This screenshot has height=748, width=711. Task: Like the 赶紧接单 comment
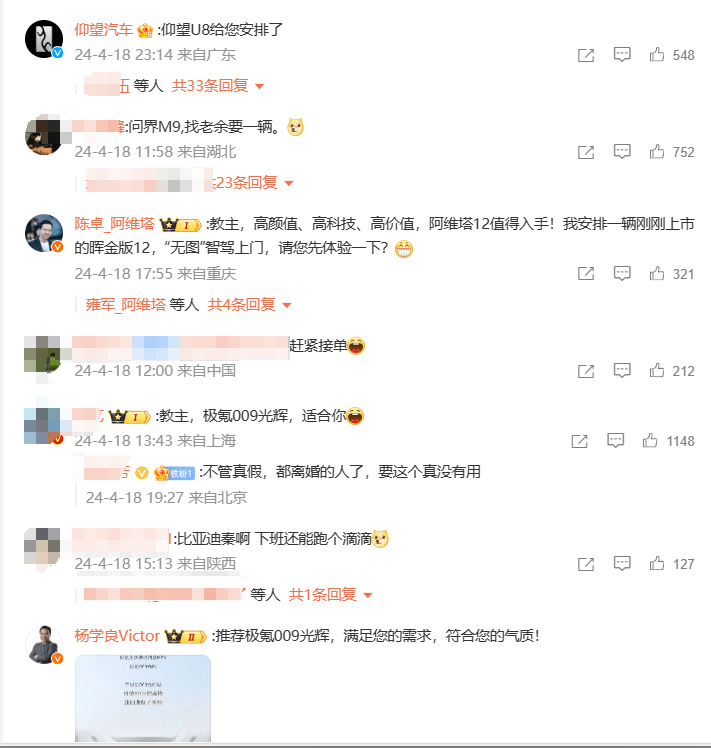657,371
